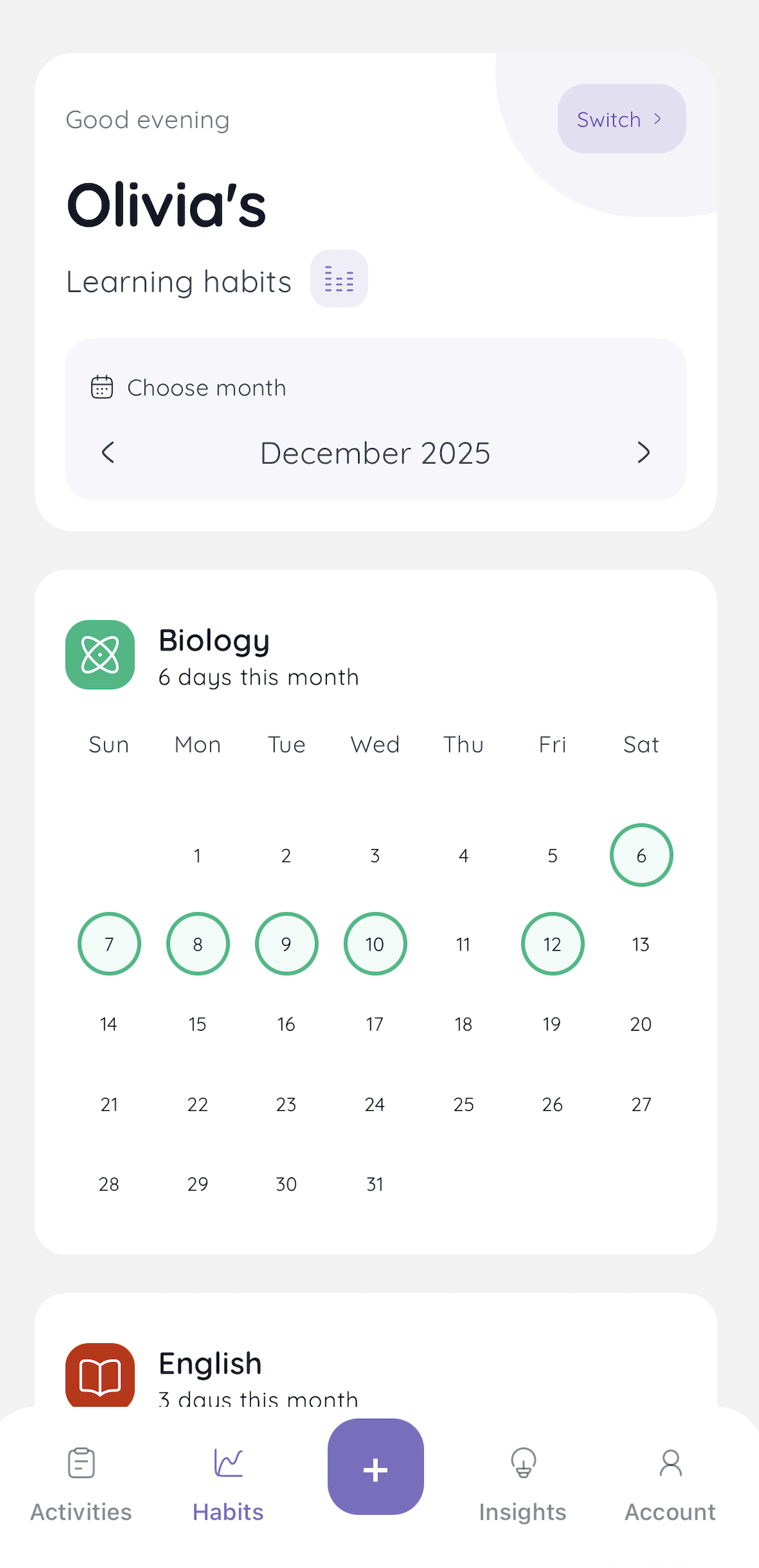Select the Biology atom habit icon
Screen dimensions: 759x1568
point(99,655)
